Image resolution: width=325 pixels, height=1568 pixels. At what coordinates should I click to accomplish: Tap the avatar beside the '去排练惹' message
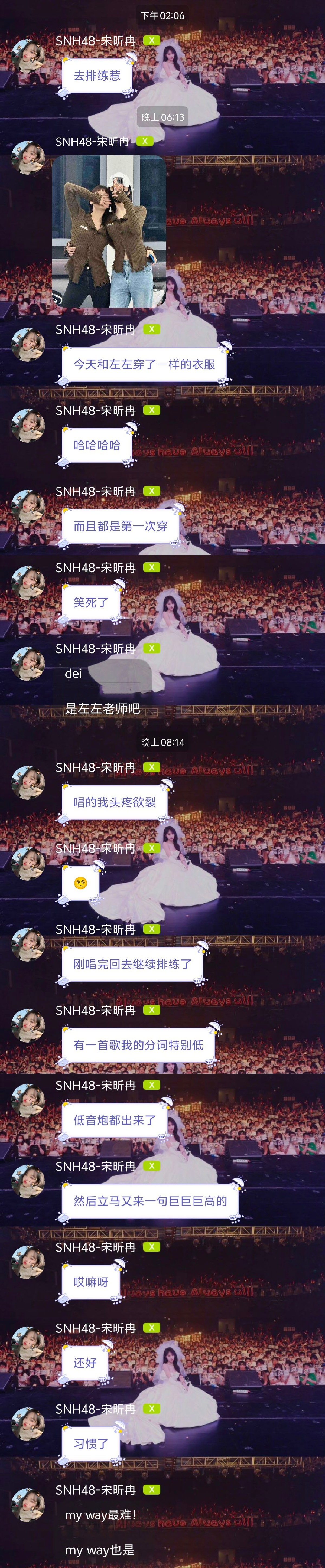coord(28,56)
